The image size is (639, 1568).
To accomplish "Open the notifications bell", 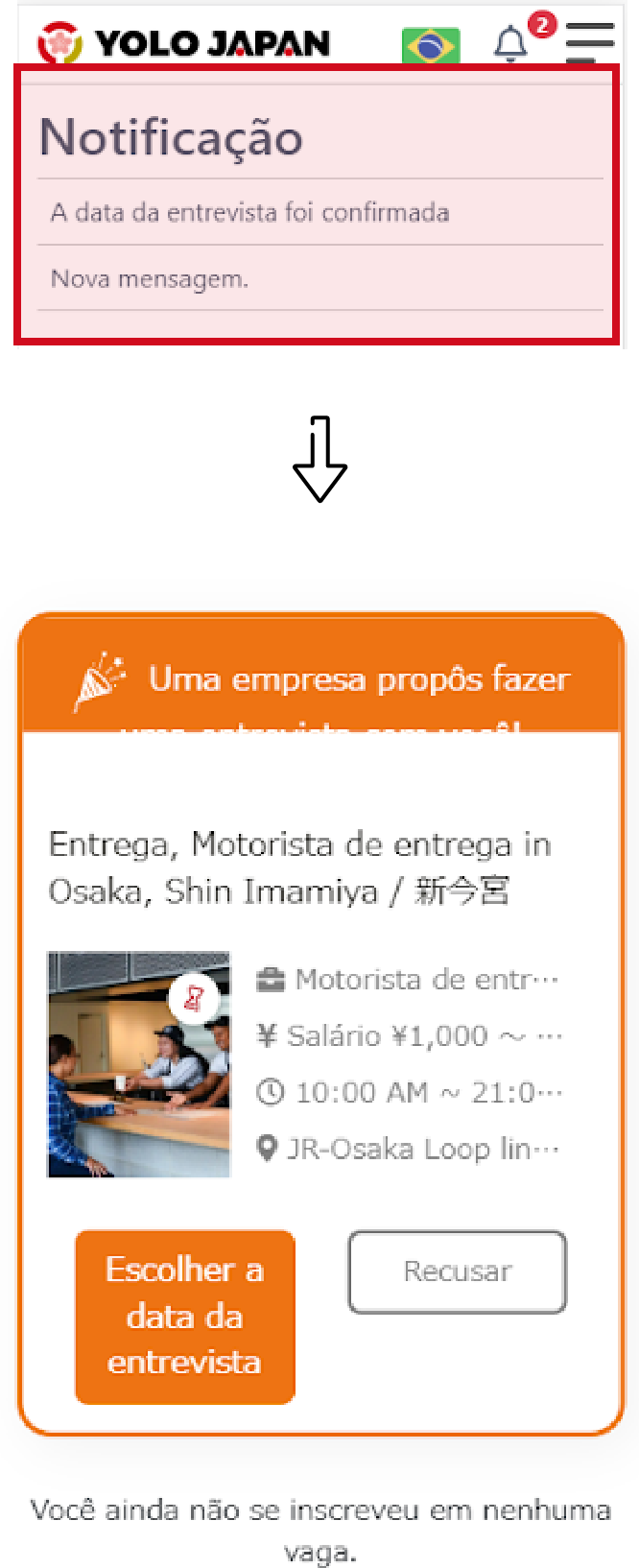I will click(511, 42).
